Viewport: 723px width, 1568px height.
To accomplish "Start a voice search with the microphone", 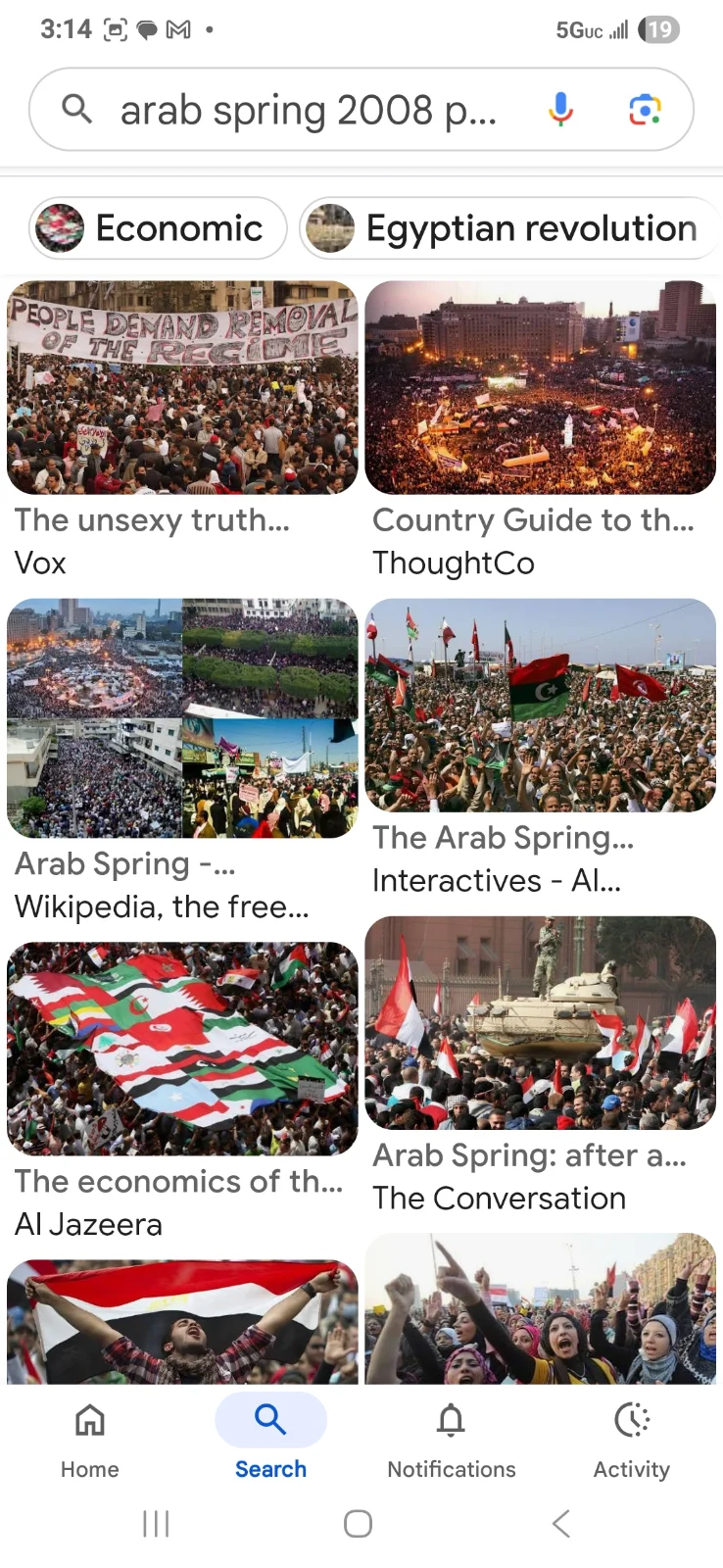I will 560,110.
